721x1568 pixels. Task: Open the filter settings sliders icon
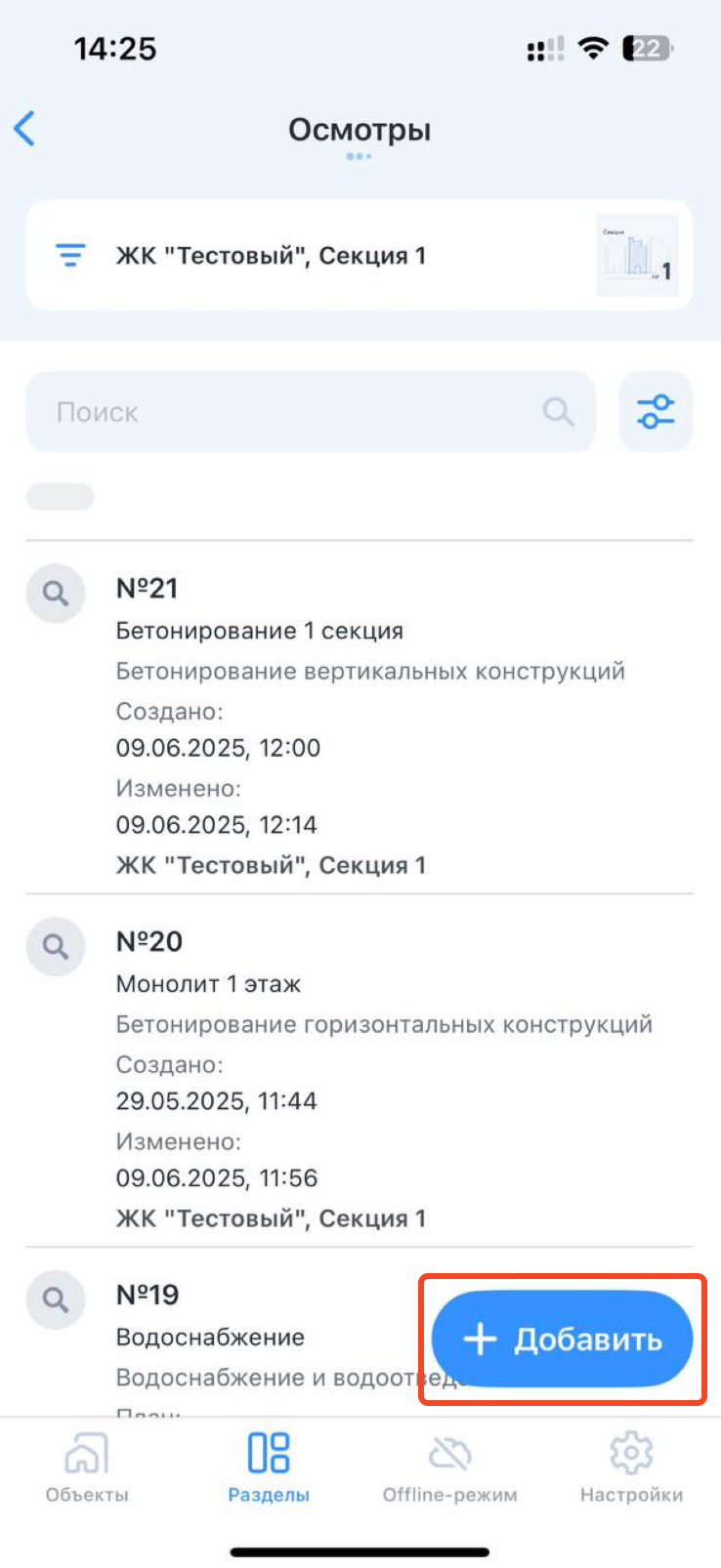656,412
